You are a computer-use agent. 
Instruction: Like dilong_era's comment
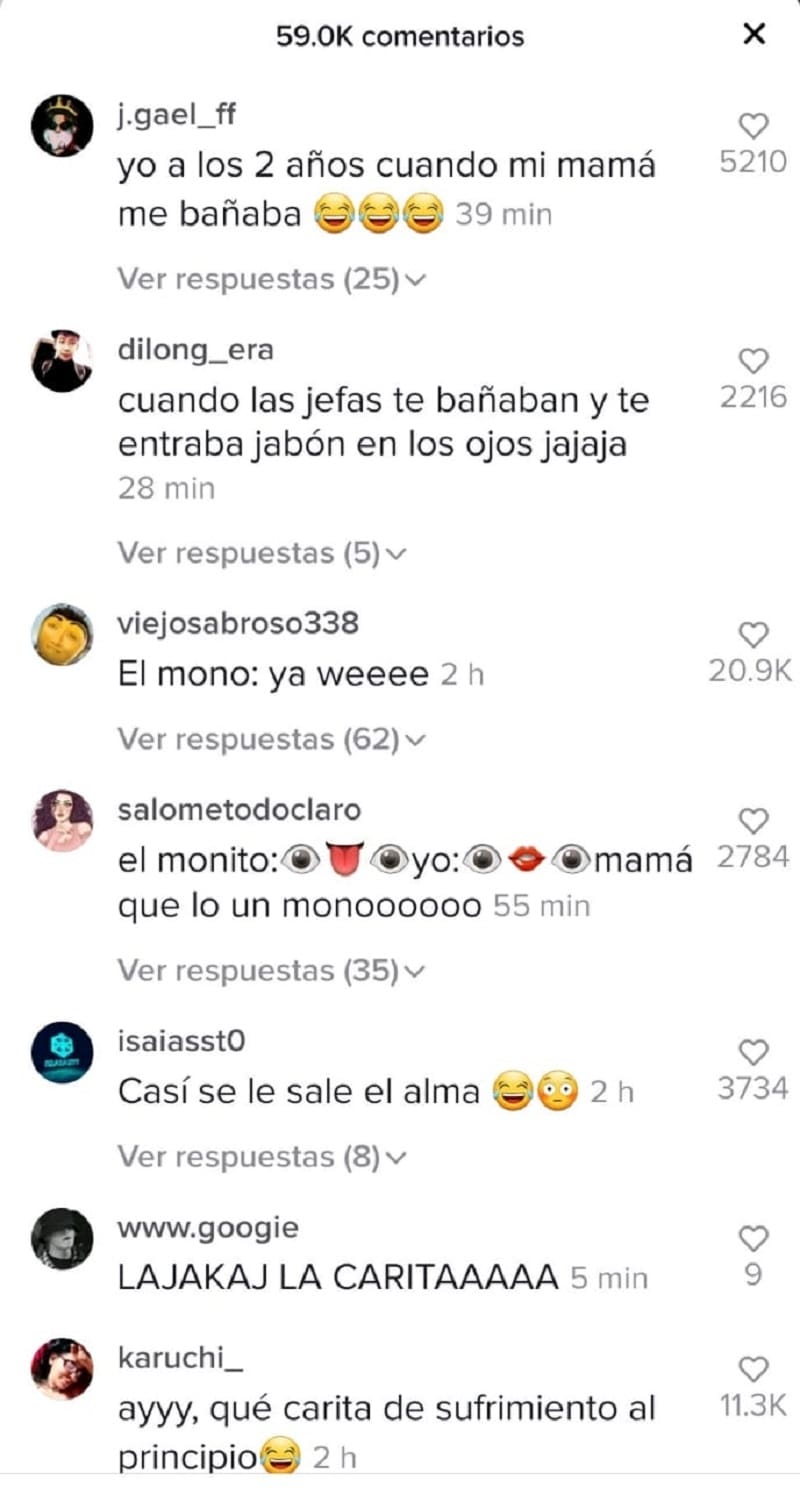coord(753,361)
